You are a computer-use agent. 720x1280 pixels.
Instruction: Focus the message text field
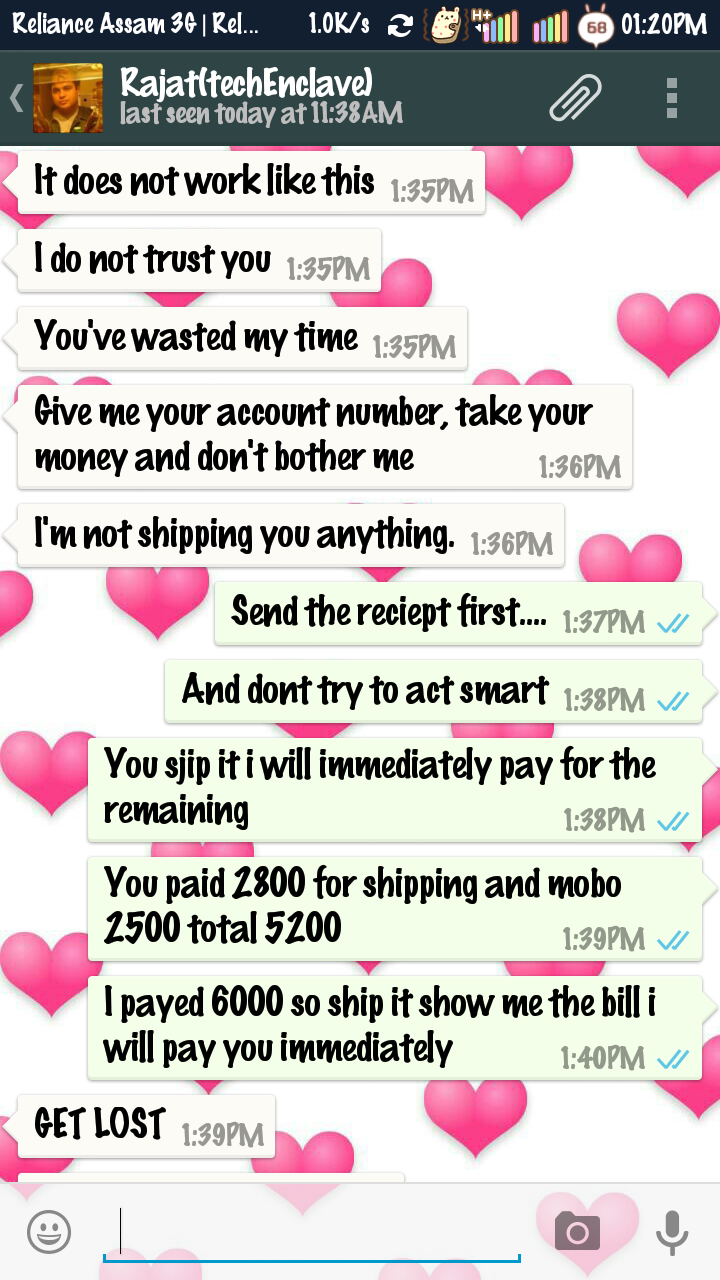[x=312, y=1232]
